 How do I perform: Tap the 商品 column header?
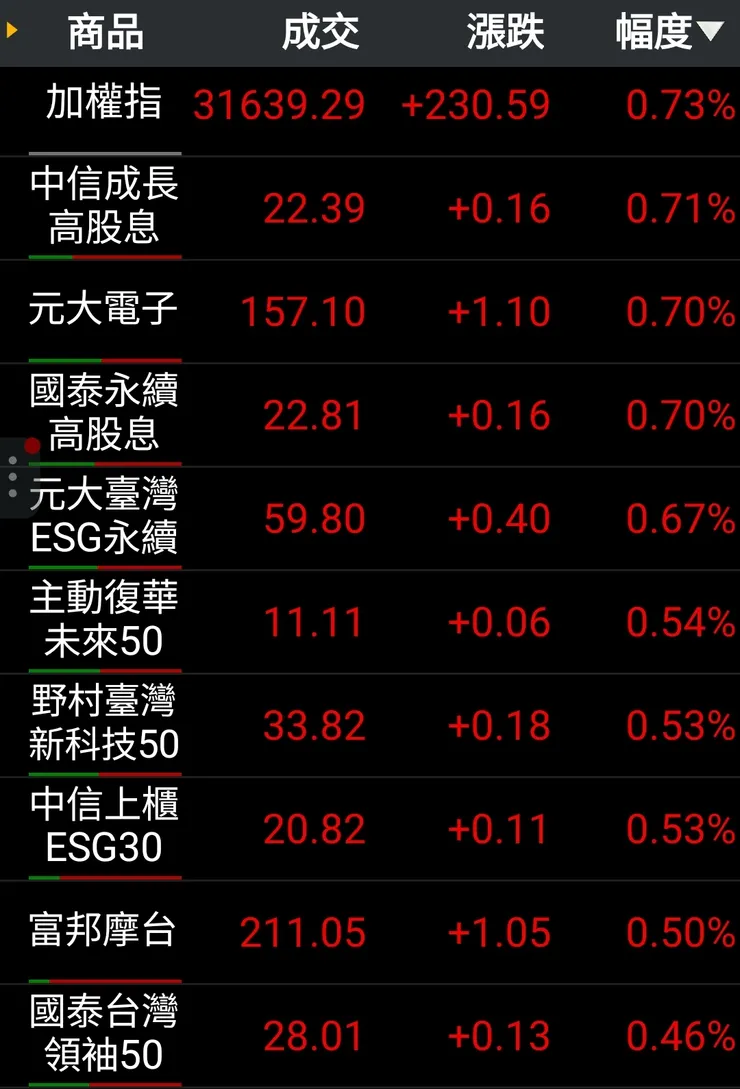coord(106,33)
